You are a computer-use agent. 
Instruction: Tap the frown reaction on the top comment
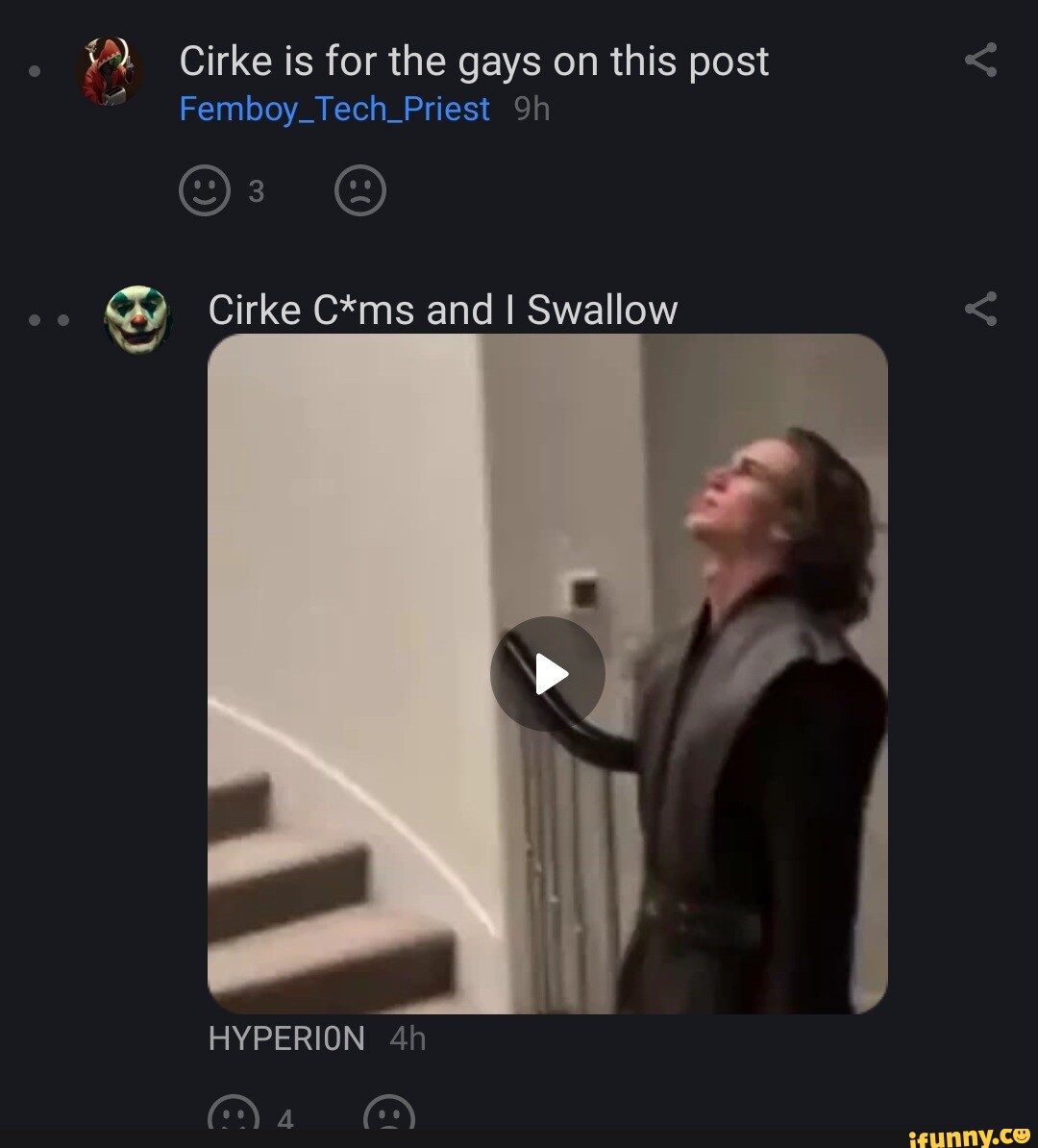360,189
